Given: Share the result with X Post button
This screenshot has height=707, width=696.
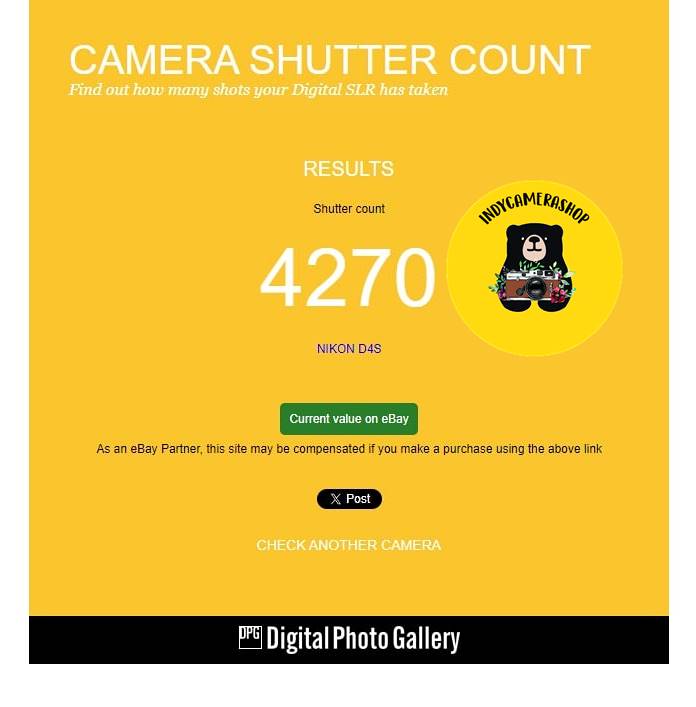Looking at the screenshot, I should (349, 499).
